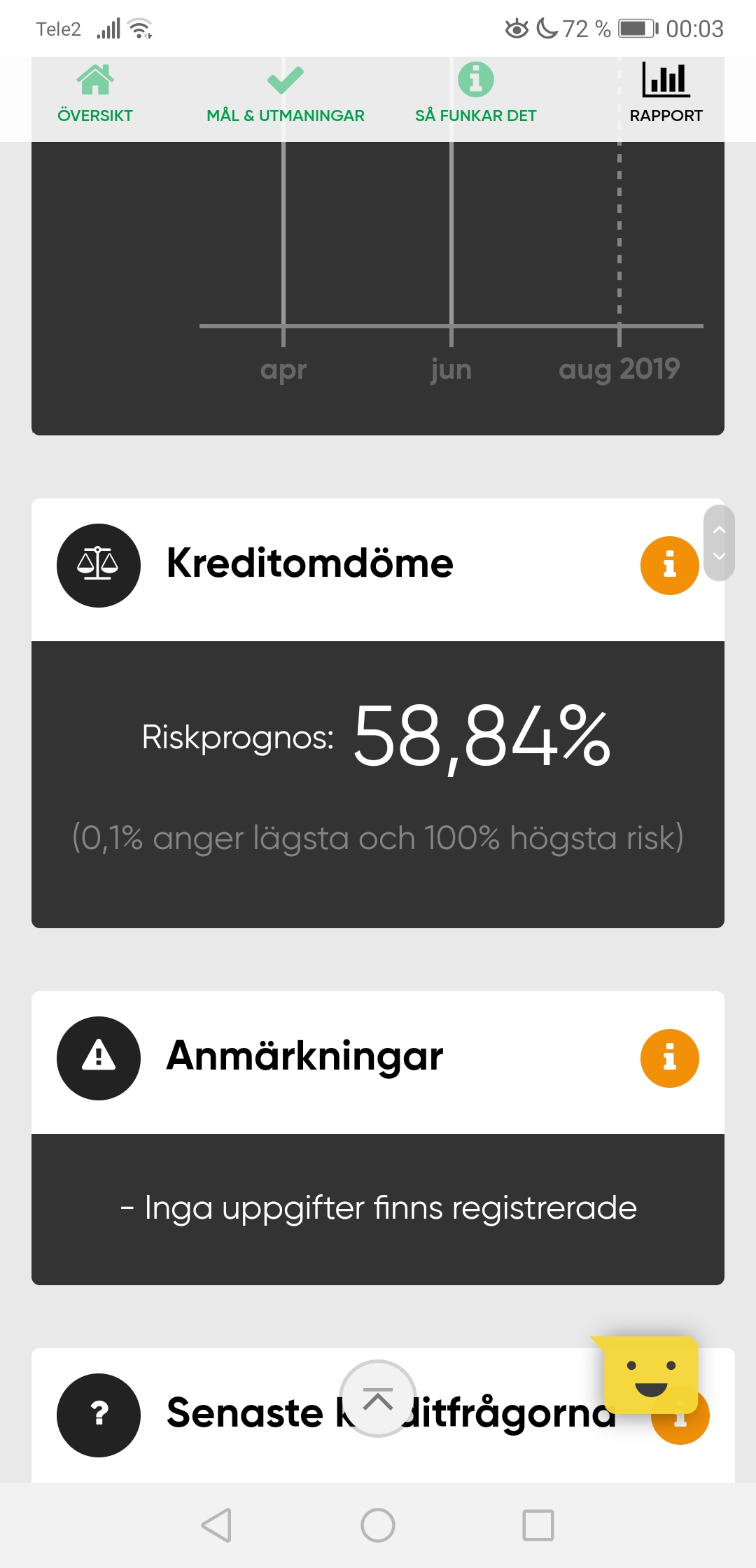The width and height of the screenshot is (756, 1568).
Task: Open the yellow smiley chat assistant
Action: [x=650, y=1375]
